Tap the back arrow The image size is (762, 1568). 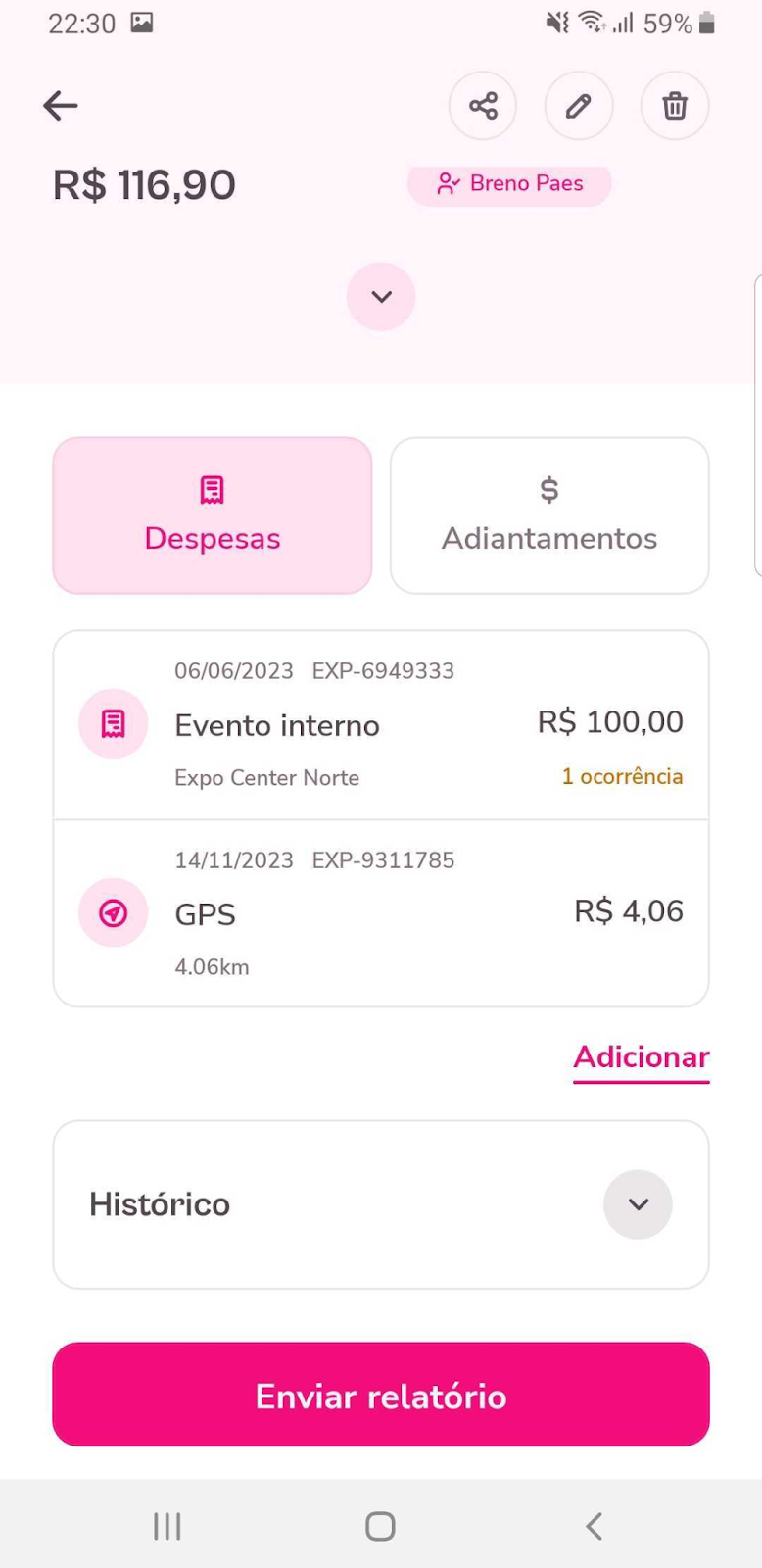[61, 105]
